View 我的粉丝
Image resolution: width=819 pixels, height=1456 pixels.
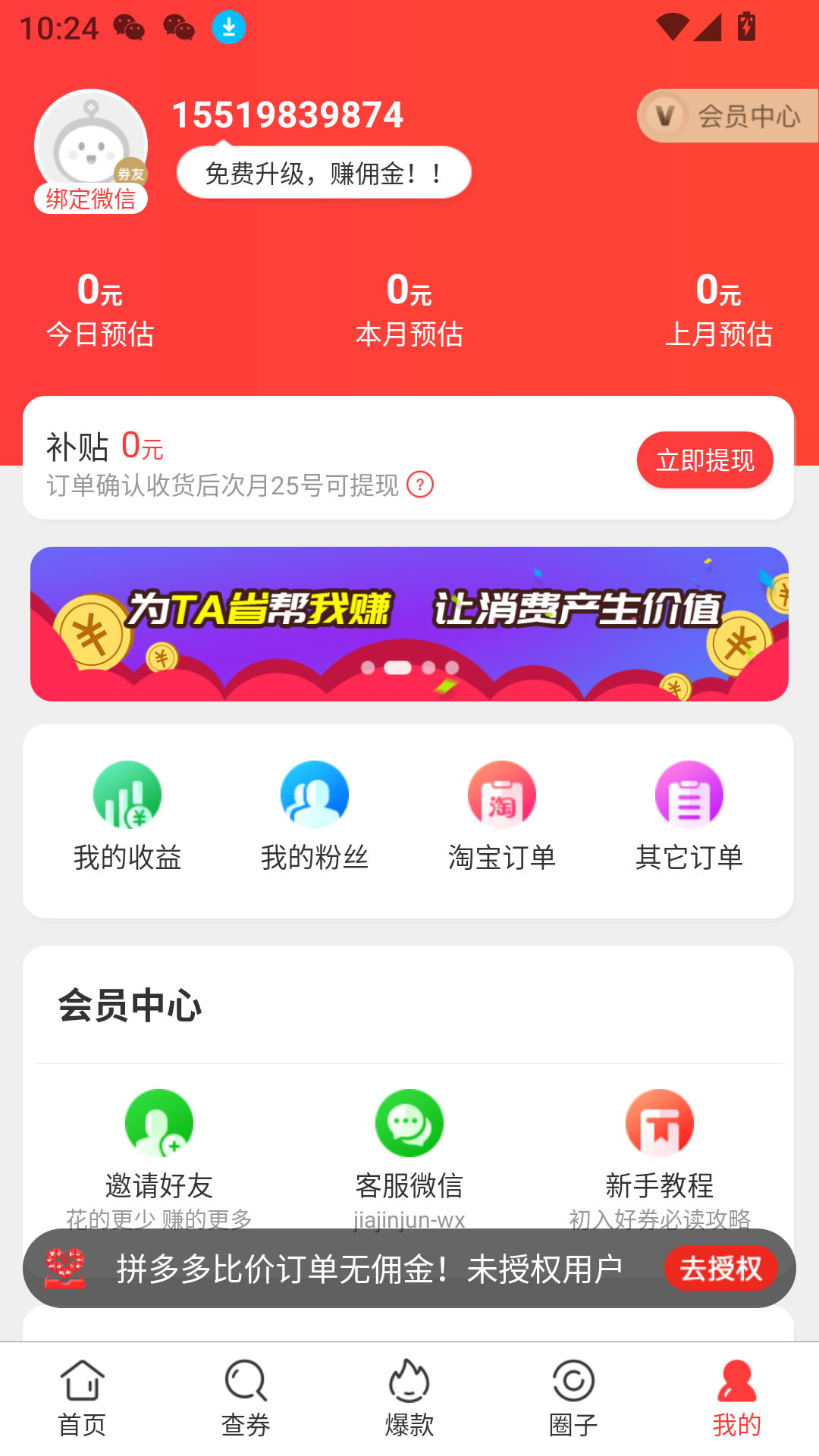click(x=315, y=816)
